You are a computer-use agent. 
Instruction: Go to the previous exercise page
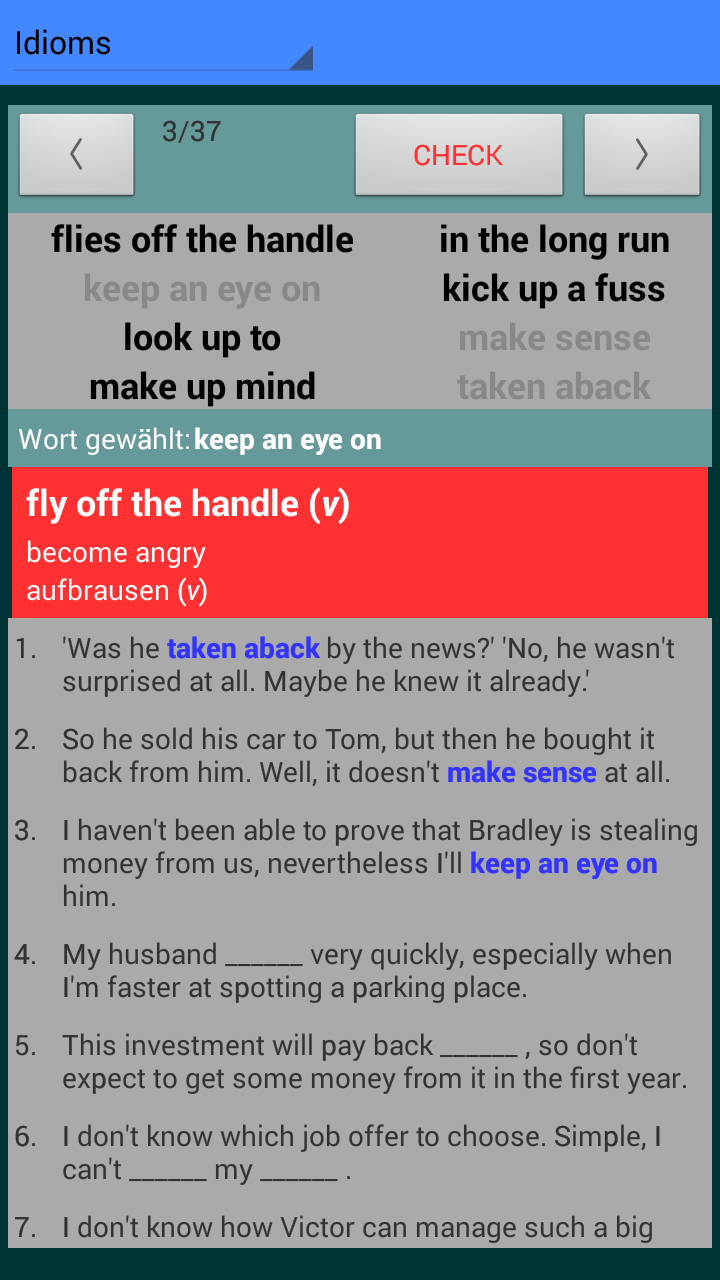point(77,155)
